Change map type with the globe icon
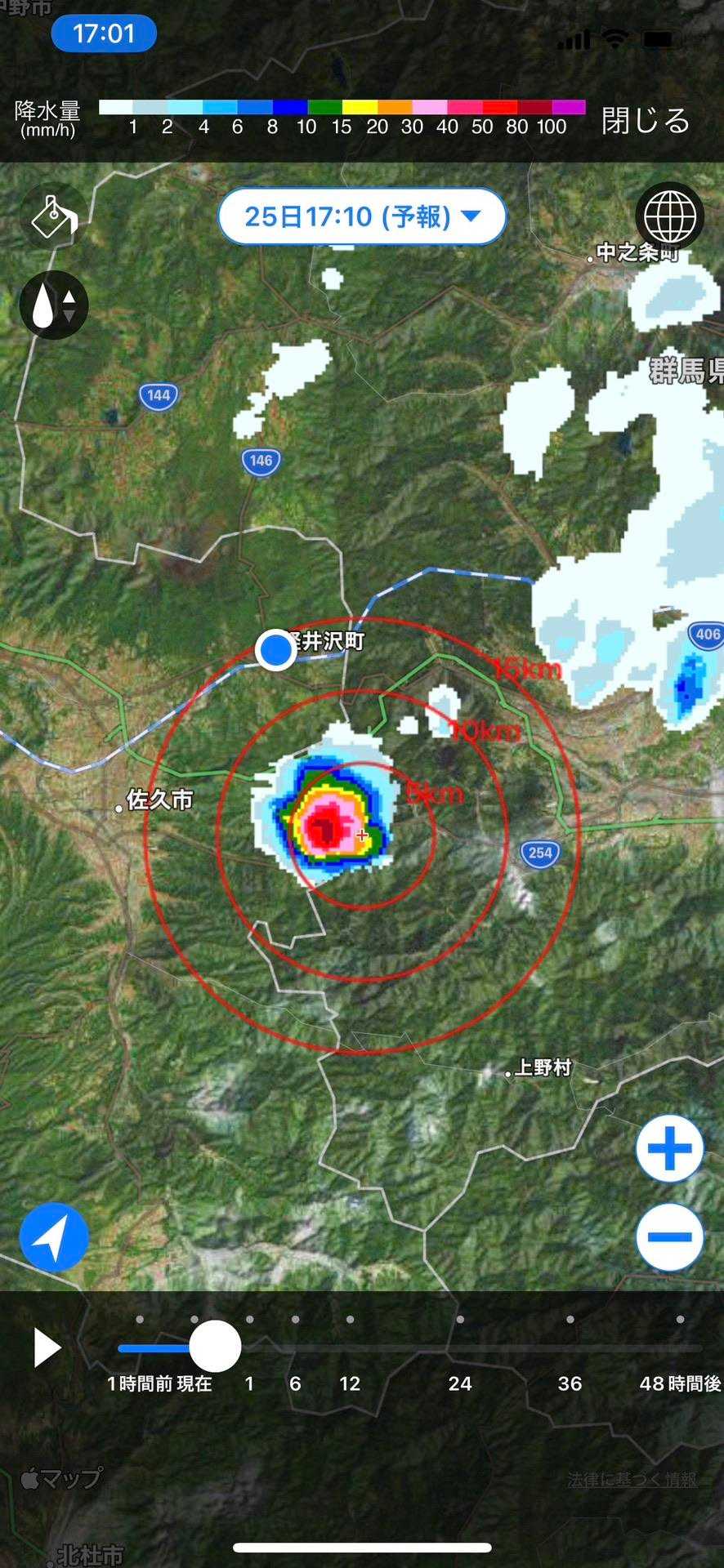The height and width of the screenshot is (1568, 724). 669,216
